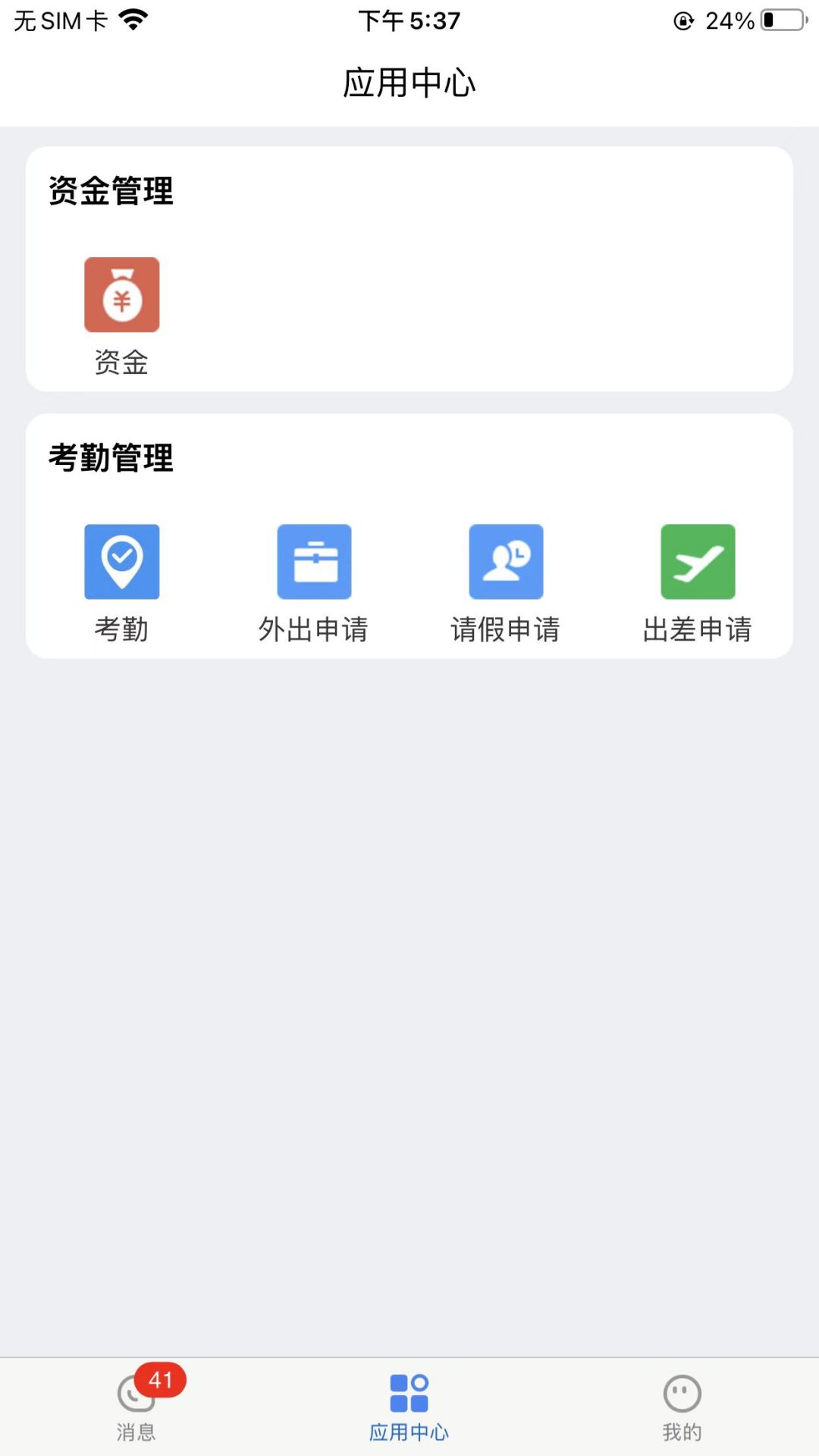The height and width of the screenshot is (1456, 819).
Task: Tap the 考勤管理 section header
Action: (111, 457)
